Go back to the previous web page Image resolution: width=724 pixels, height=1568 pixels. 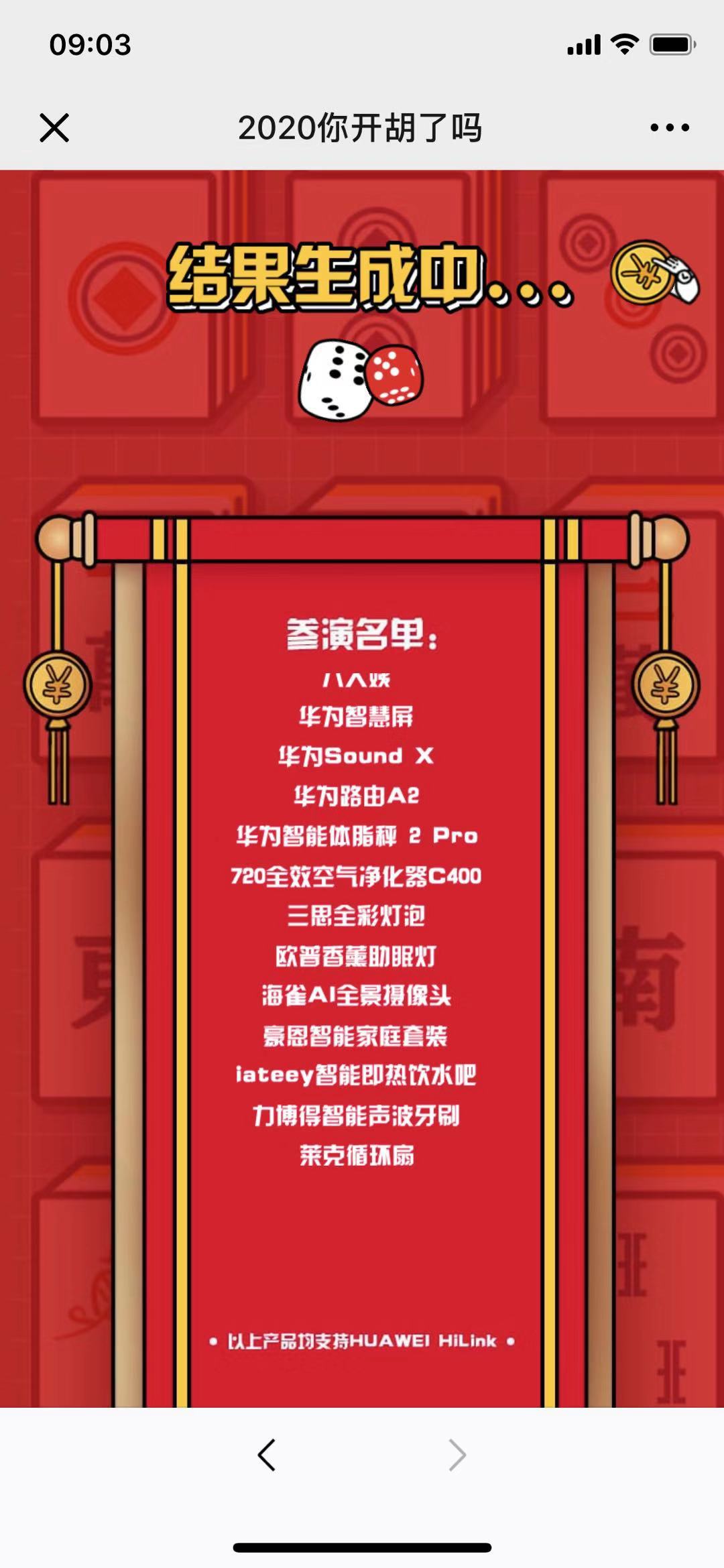(x=267, y=1455)
